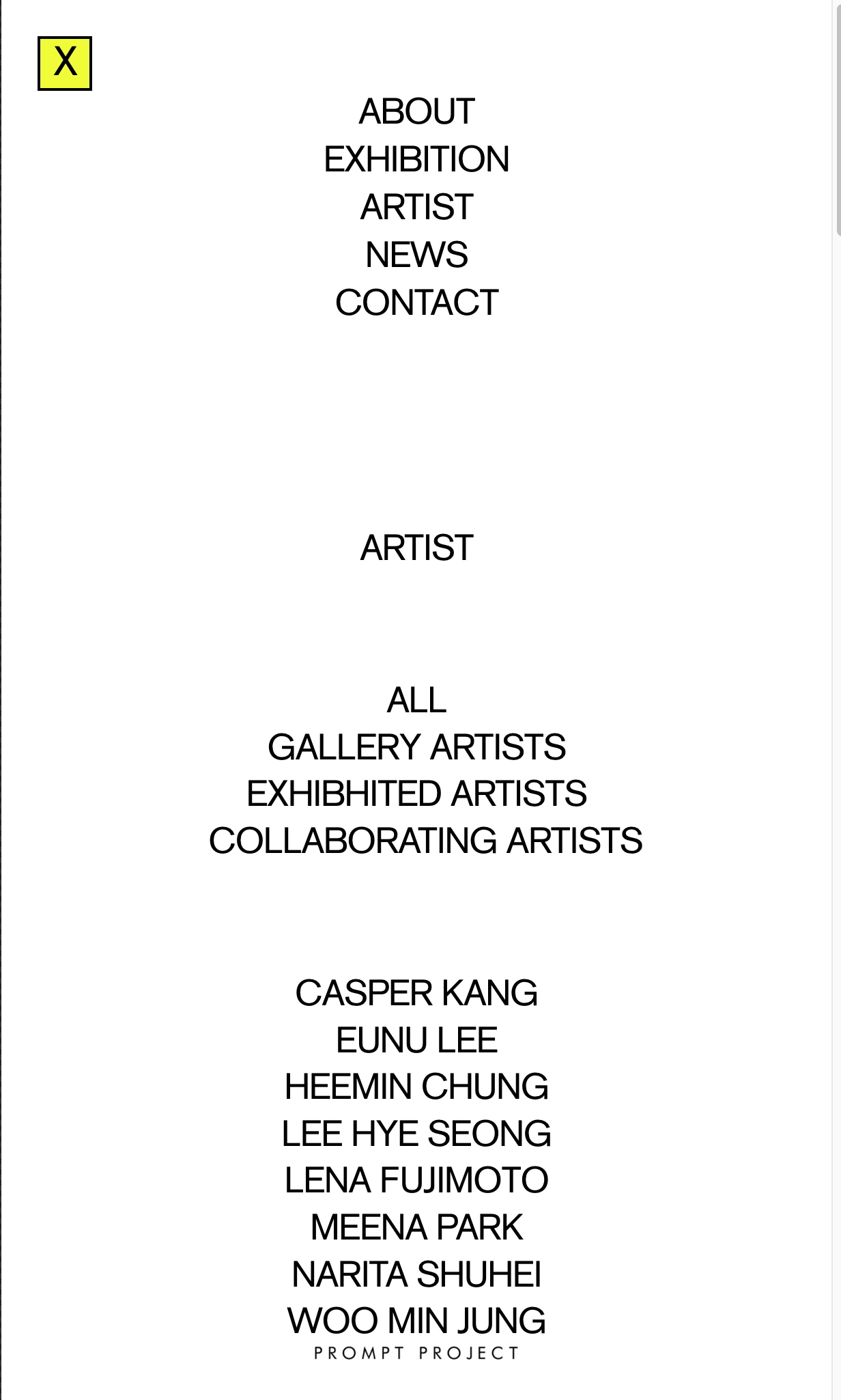Go to the EXHIBITION section
The width and height of the screenshot is (841, 1400).
[x=416, y=159]
